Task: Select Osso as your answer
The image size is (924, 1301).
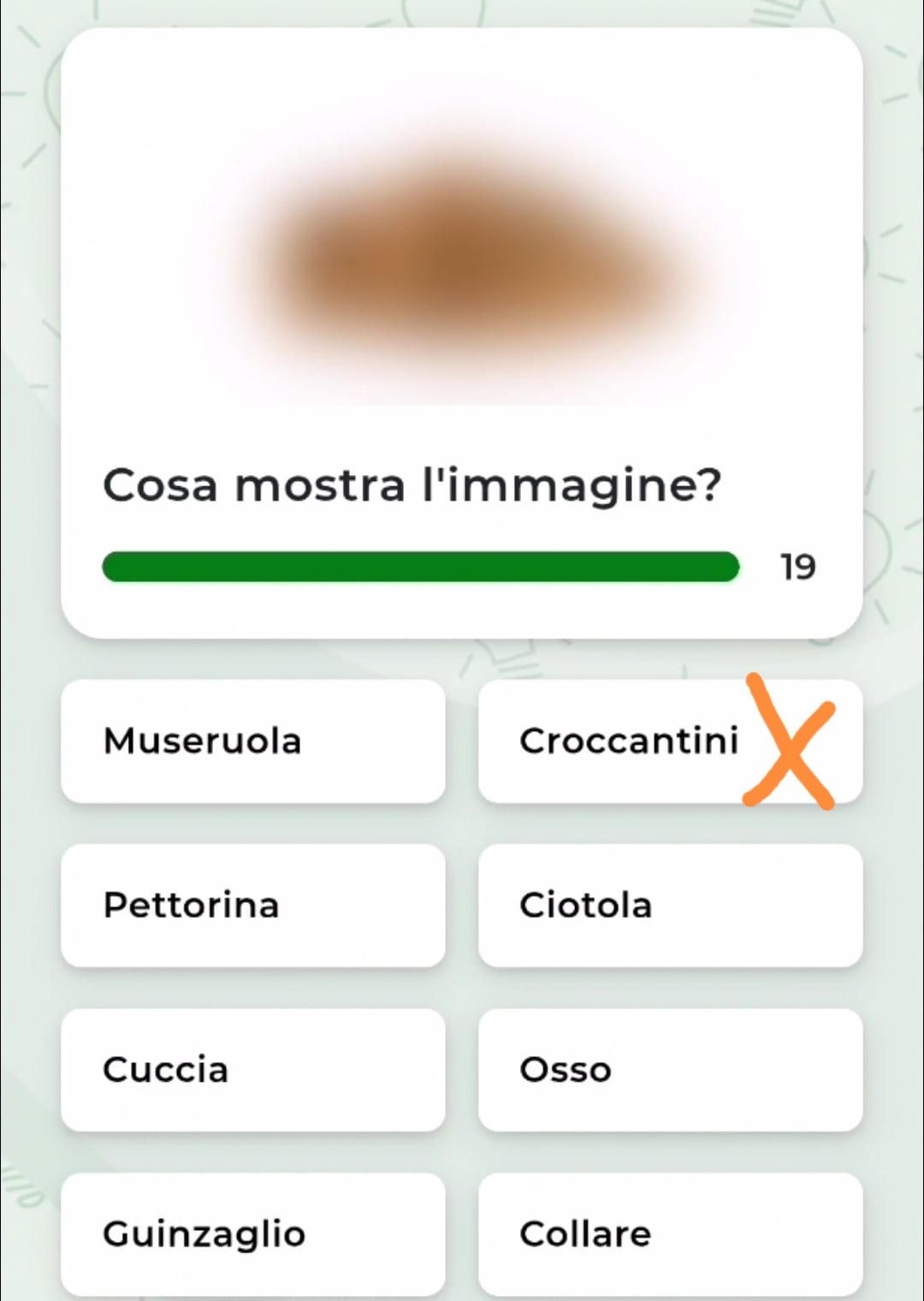Action: click(670, 1070)
